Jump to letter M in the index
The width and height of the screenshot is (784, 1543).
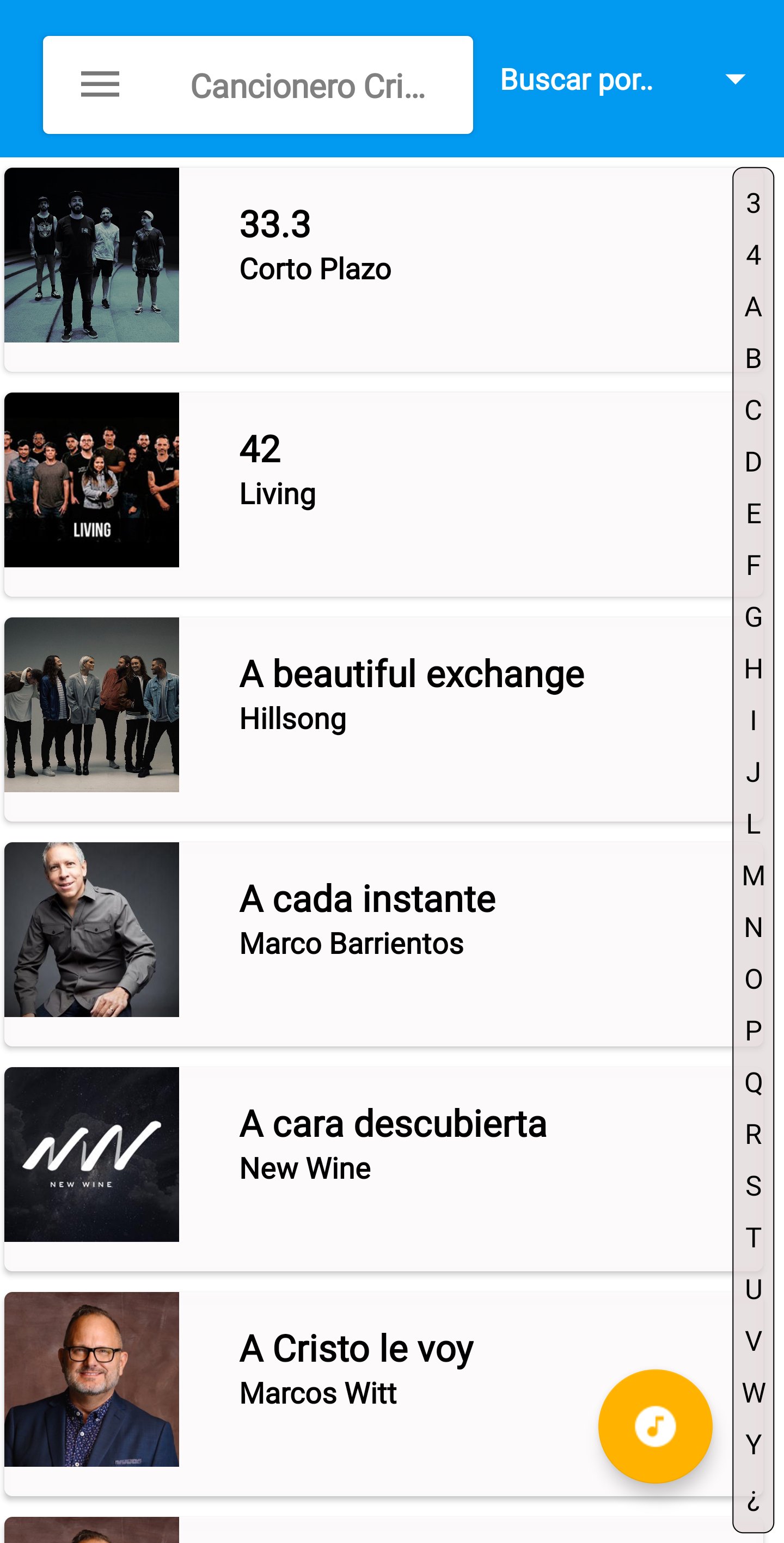754,877
